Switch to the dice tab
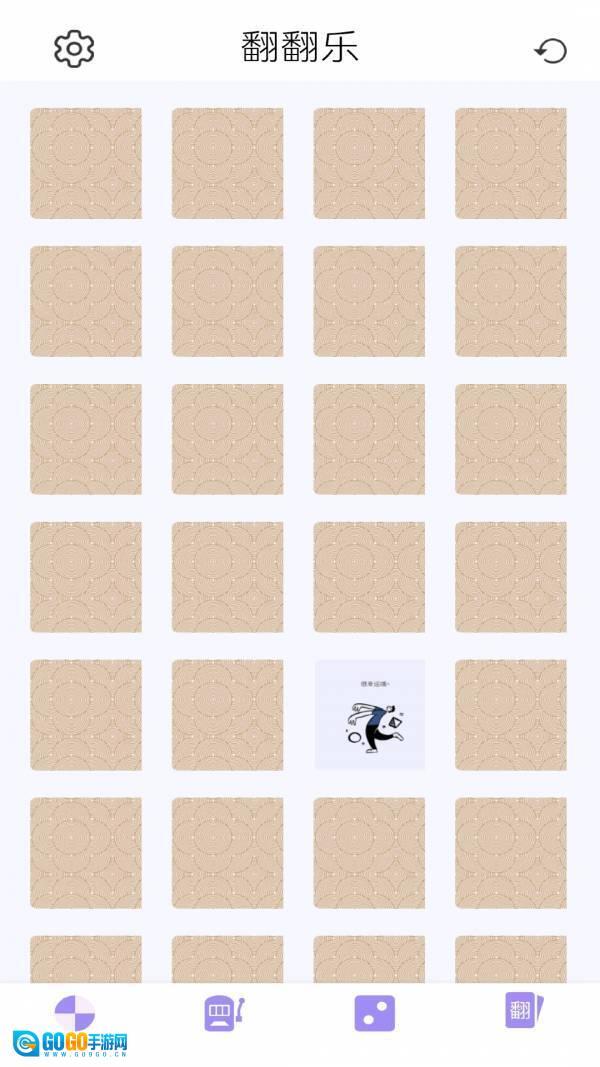This screenshot has width=600, height=1067. tap(374, 1013)
